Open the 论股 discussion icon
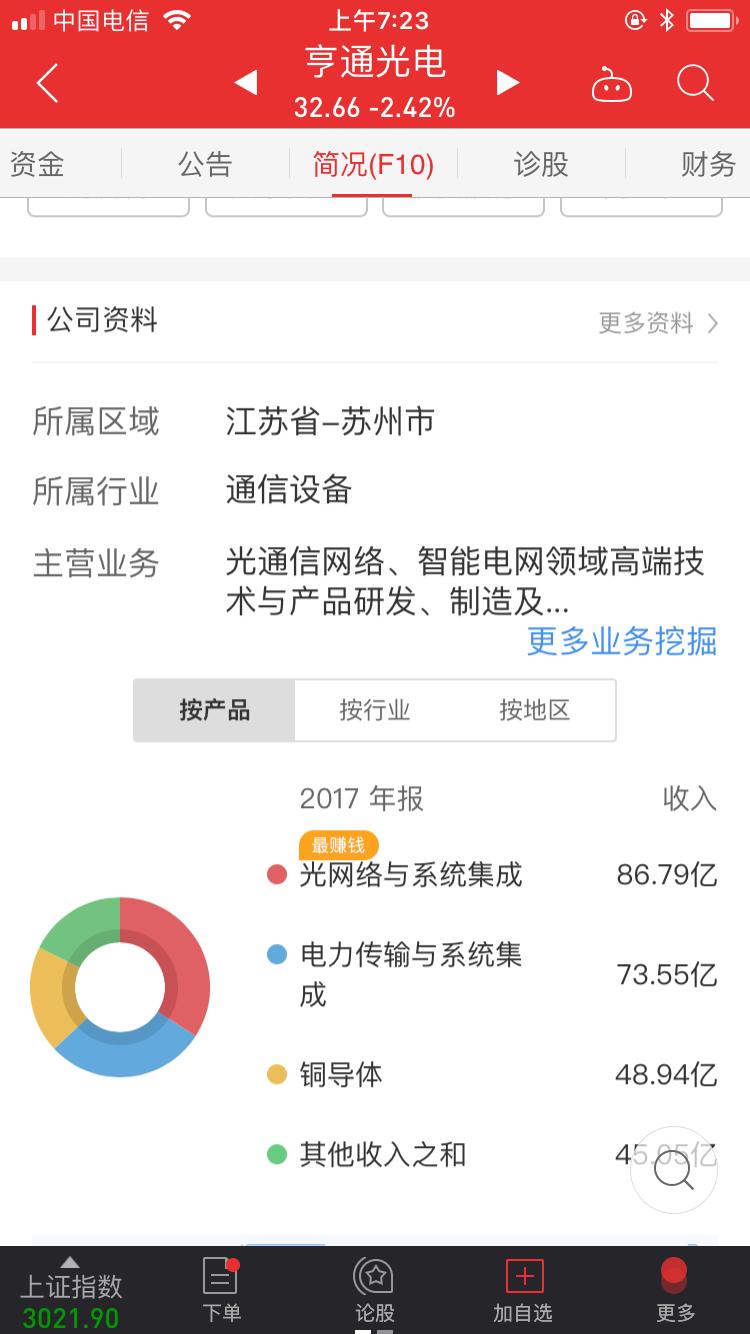This screenshot has width=750, height=1334. [x=372, y=1290]
